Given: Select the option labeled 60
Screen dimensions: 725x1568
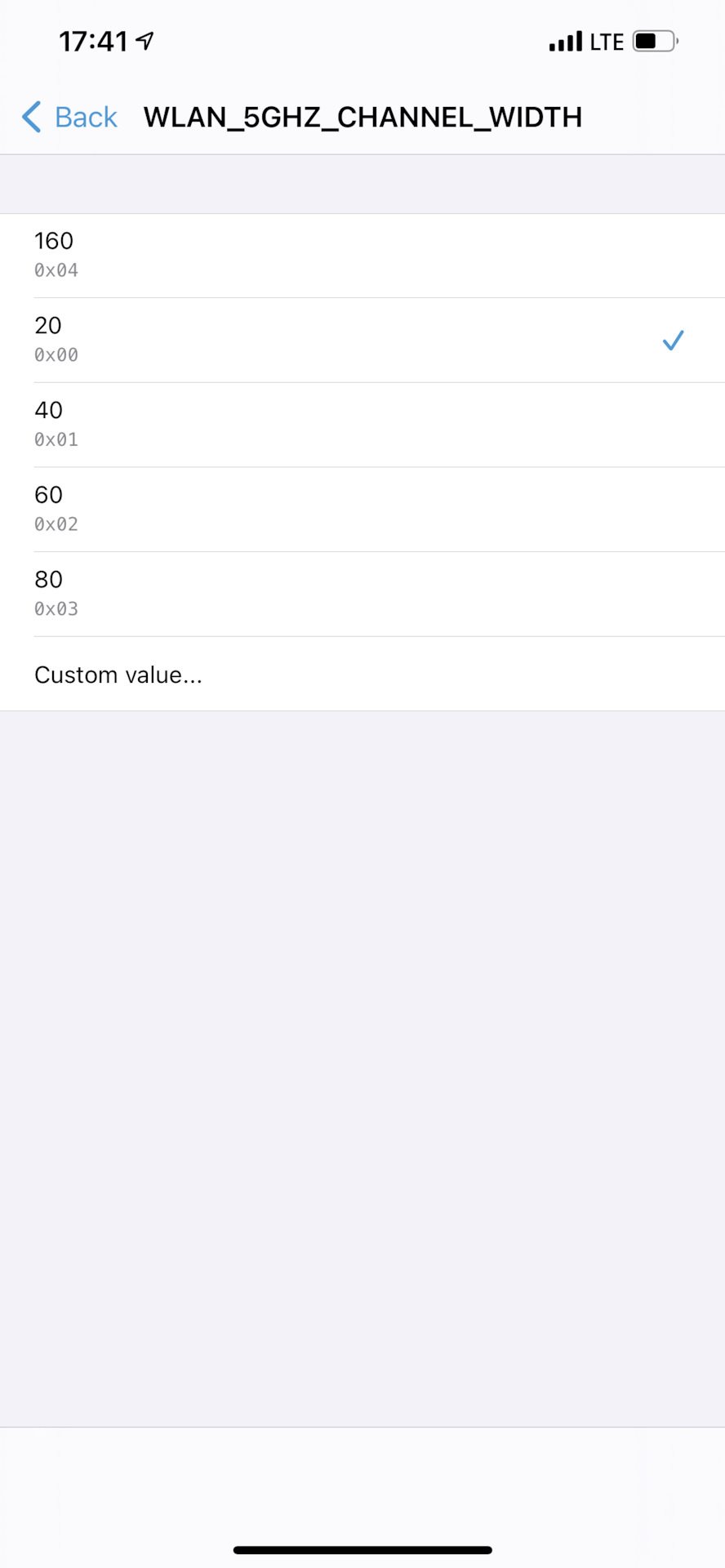Looking at the screenshot, I should pyautogui.click(x=362, y=509).
